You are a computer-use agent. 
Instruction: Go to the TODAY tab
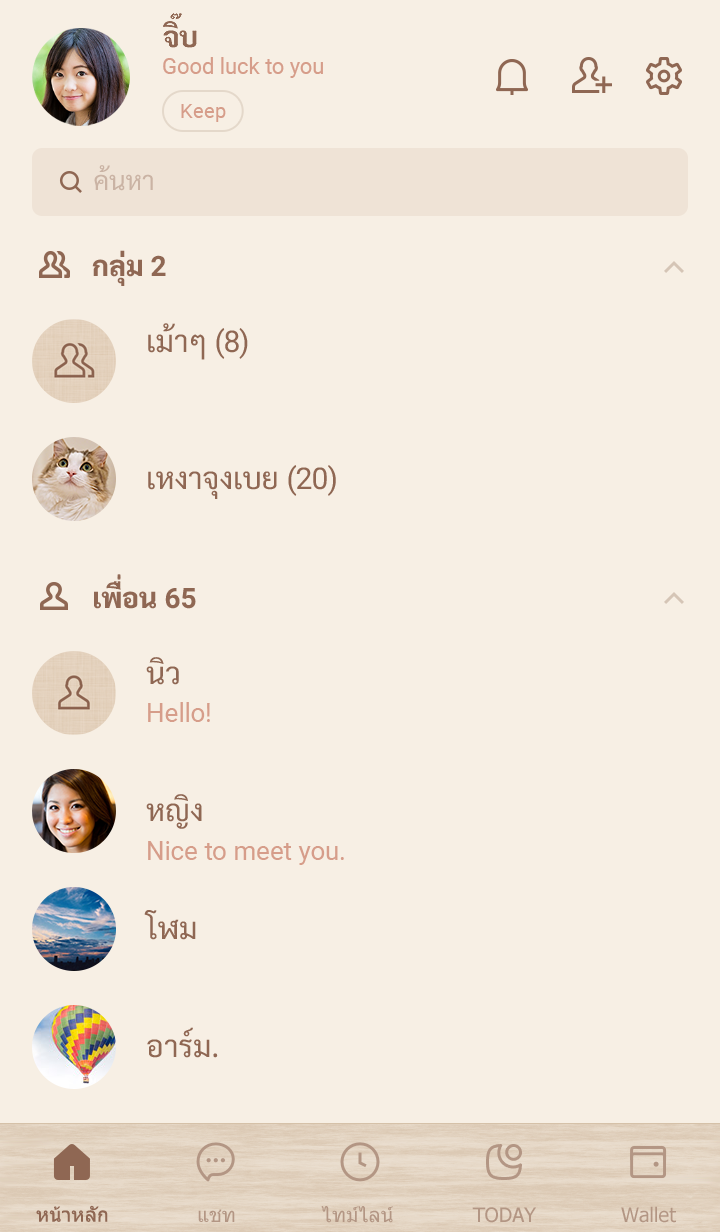point(504,1182)
